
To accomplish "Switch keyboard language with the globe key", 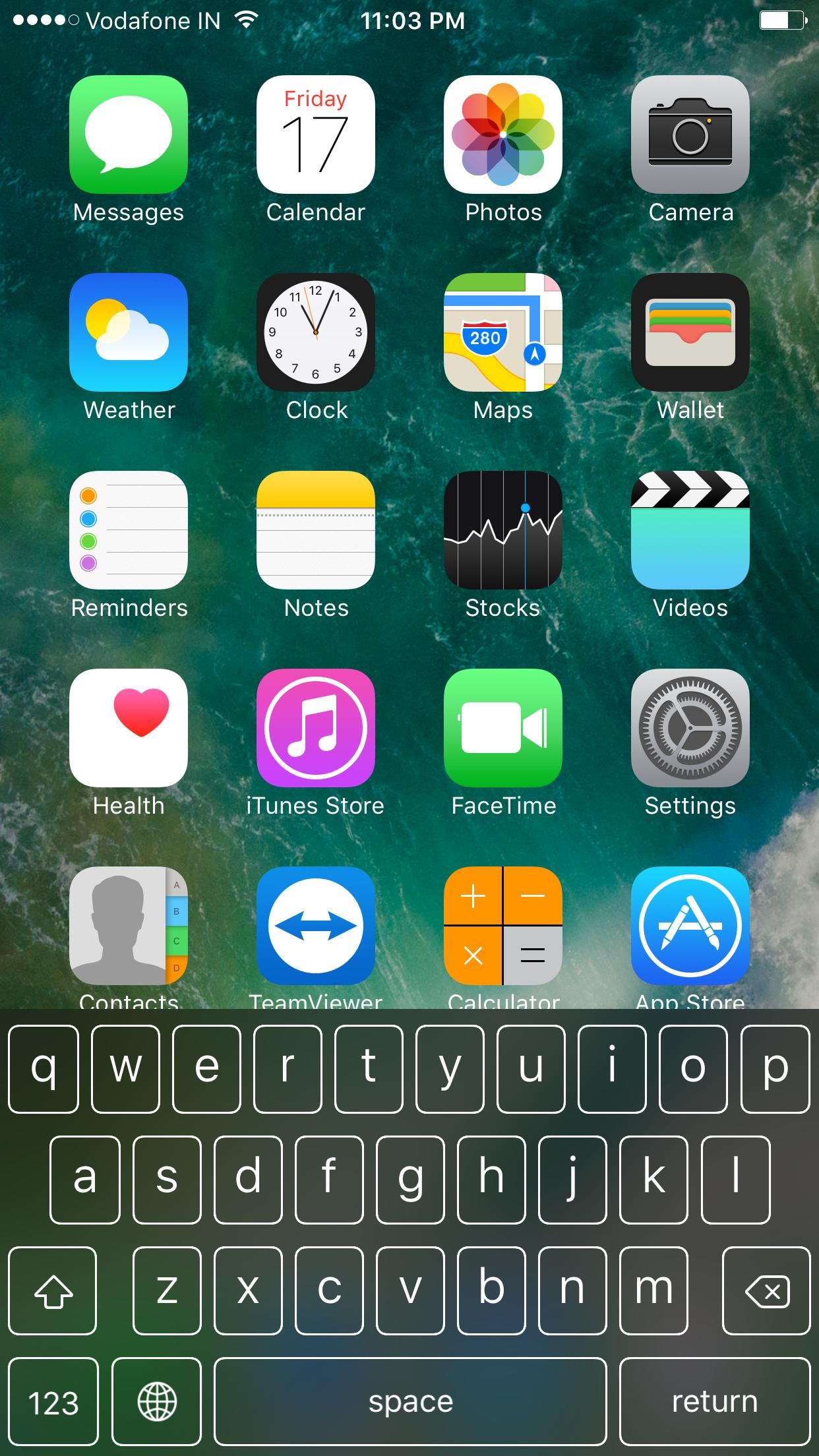I will coord(157,1401).
